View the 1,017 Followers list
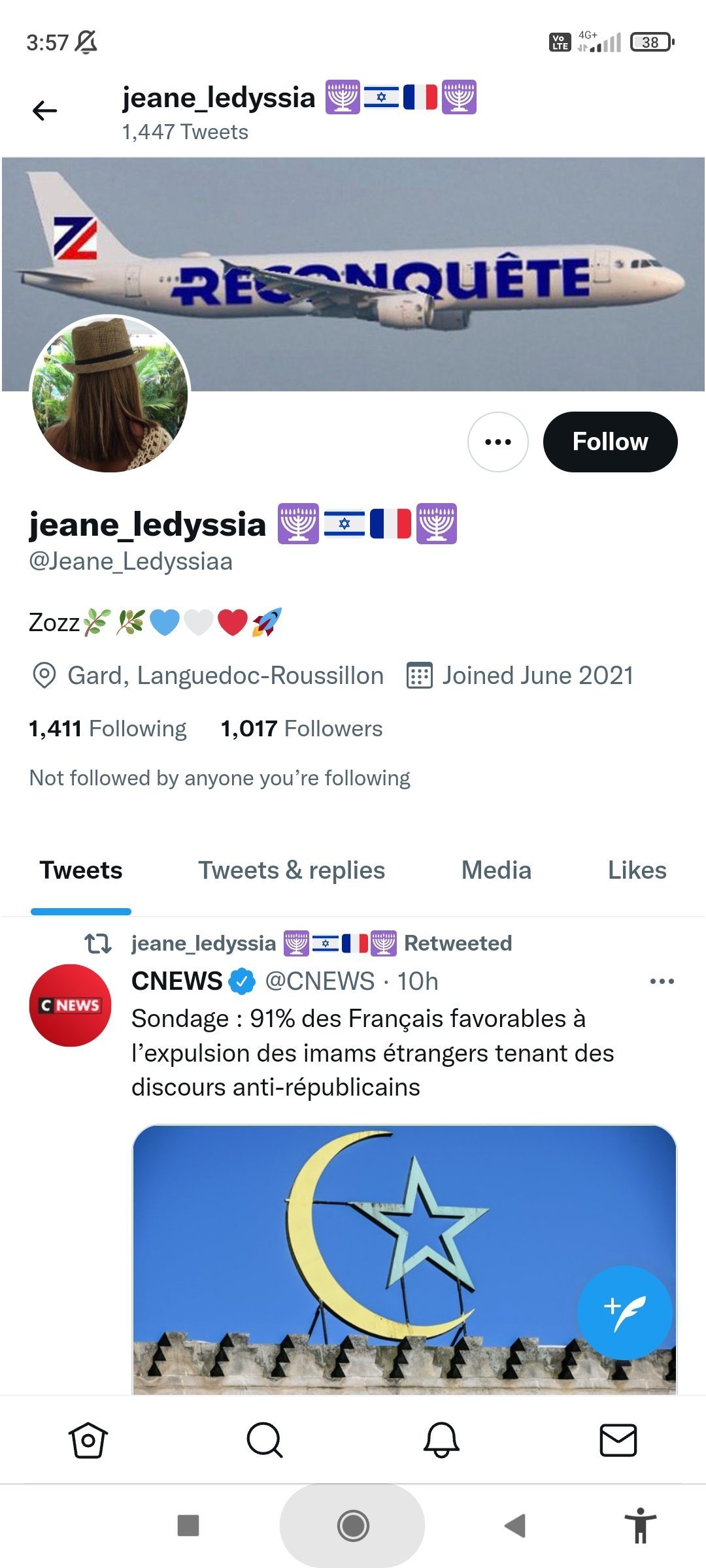The height and width of the screenshot is (1568, 706). tap(301, 728)
